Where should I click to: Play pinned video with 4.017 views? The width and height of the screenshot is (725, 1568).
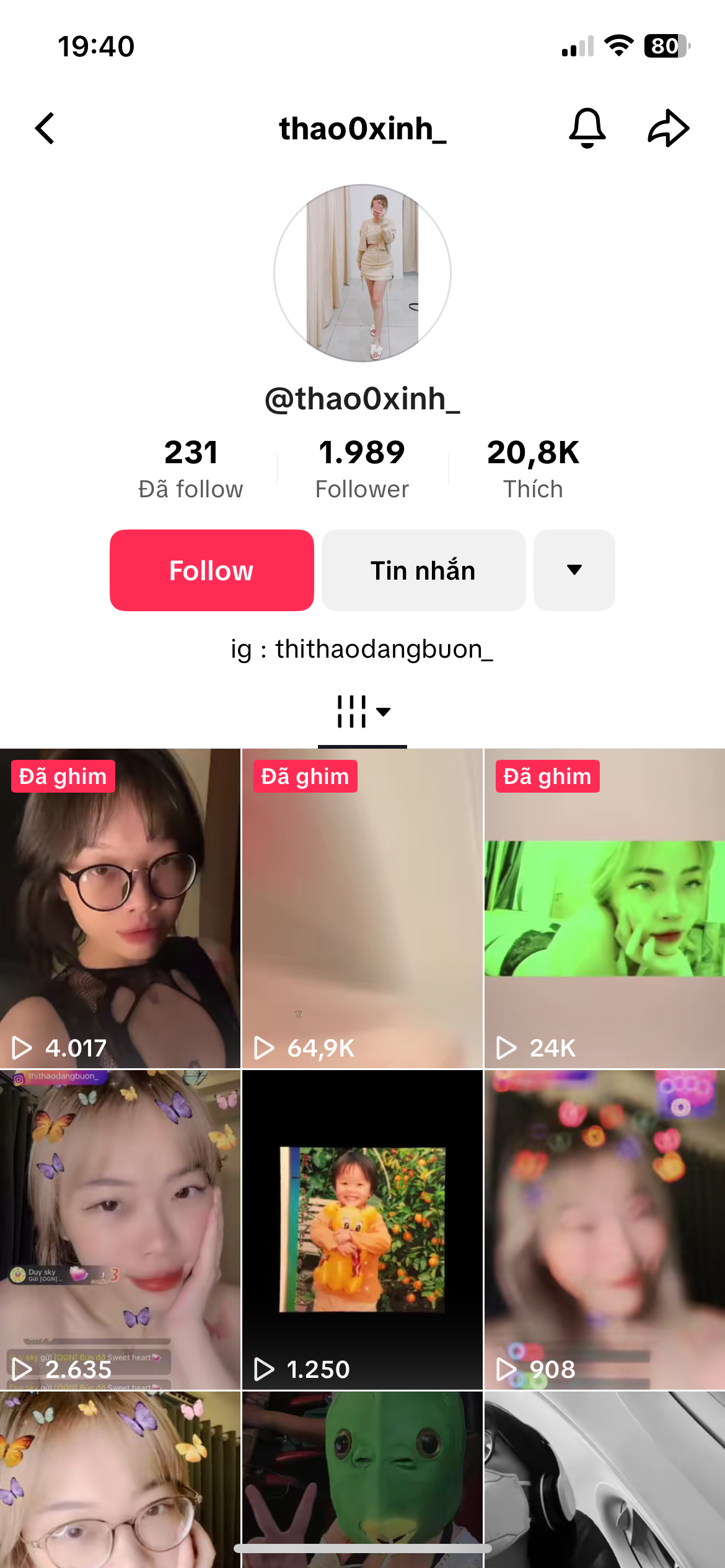point(120,908)
